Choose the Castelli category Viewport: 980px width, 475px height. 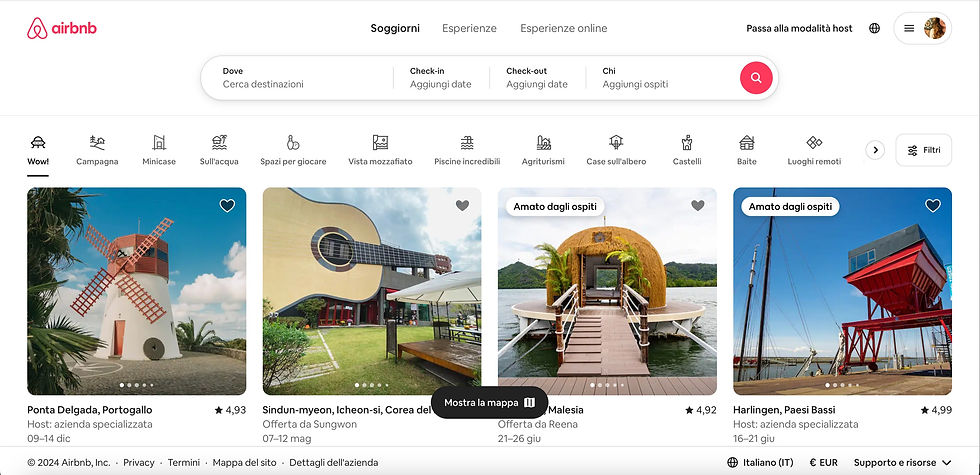pos(687,150)
